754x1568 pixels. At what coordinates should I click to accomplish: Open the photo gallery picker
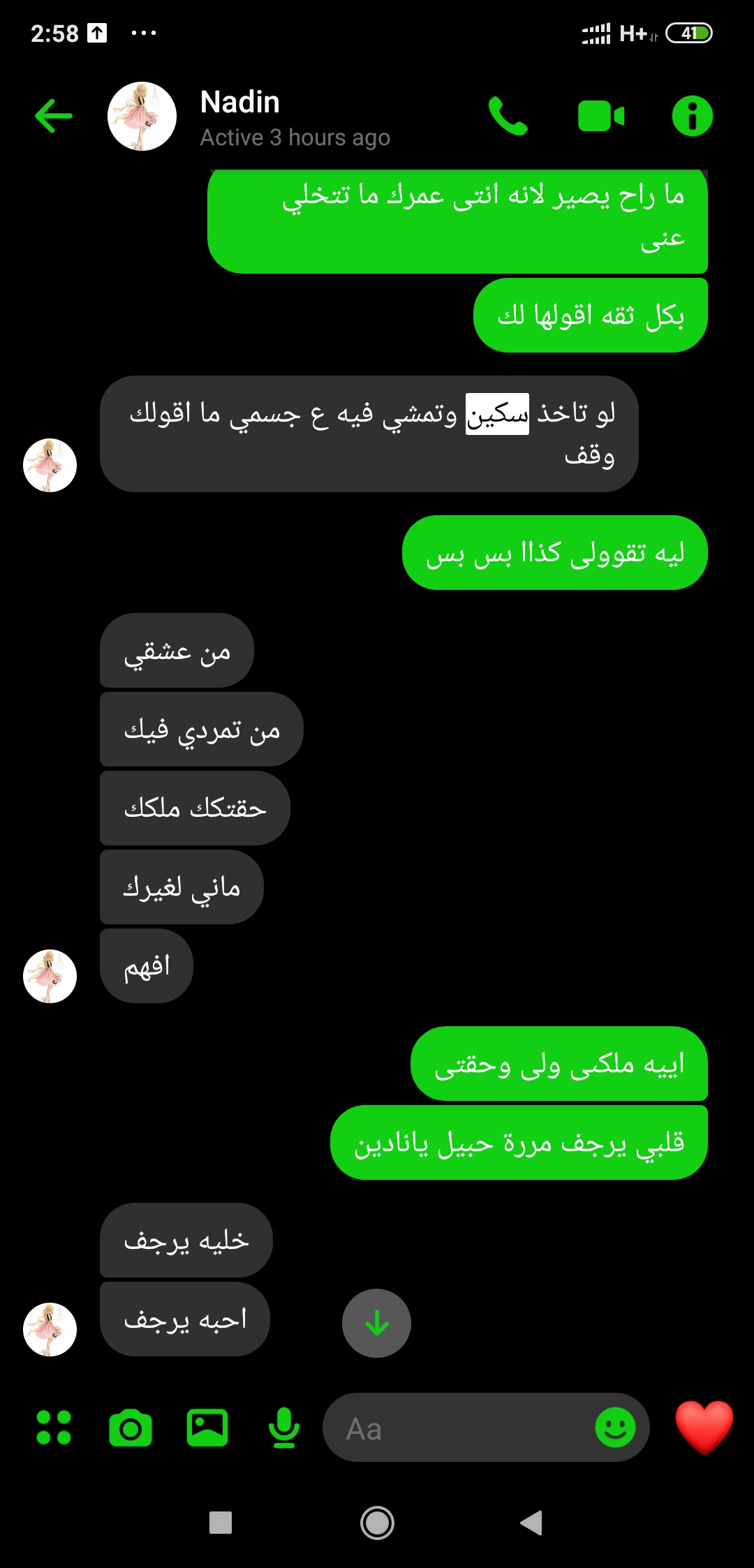pyautogui.click(x=207, y=1427)
